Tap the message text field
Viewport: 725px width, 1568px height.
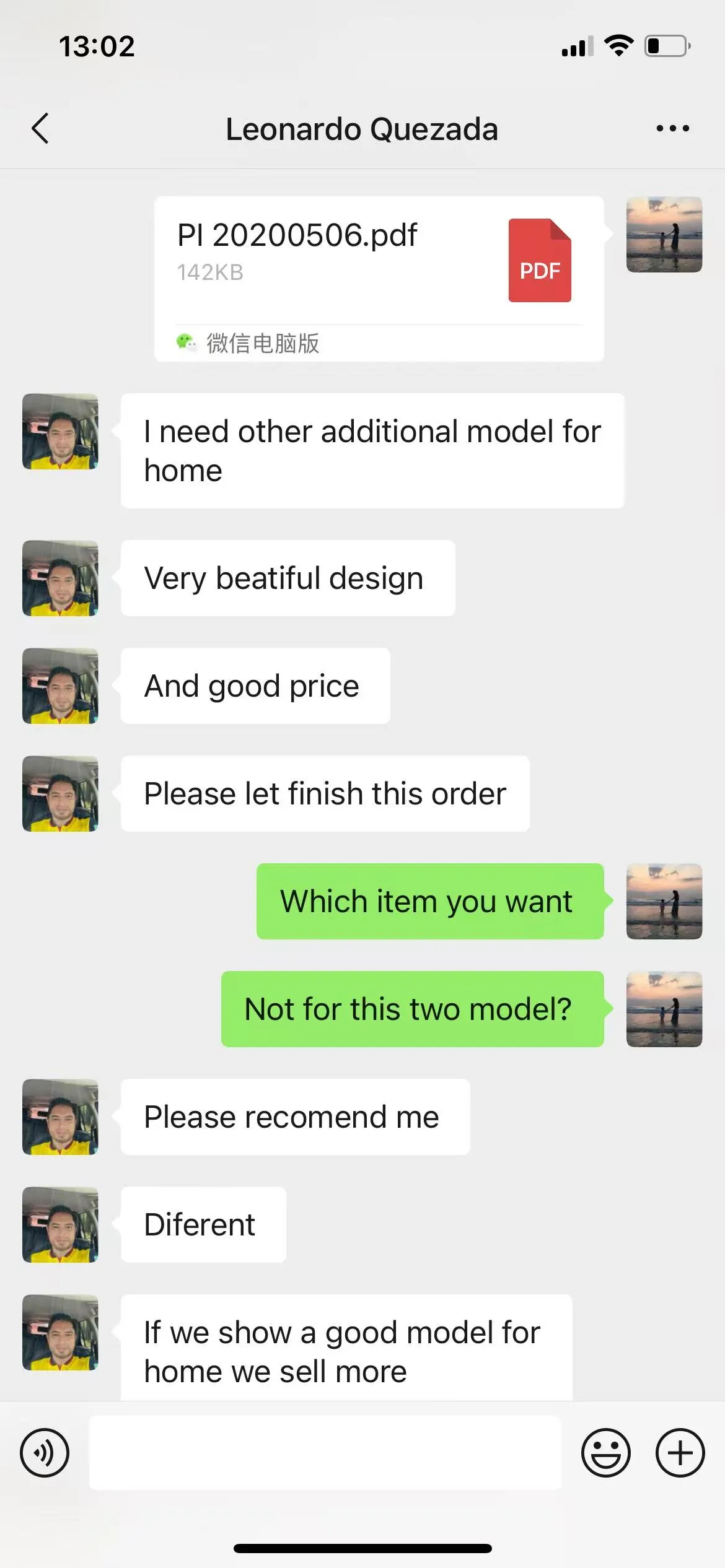[325, 1453]
